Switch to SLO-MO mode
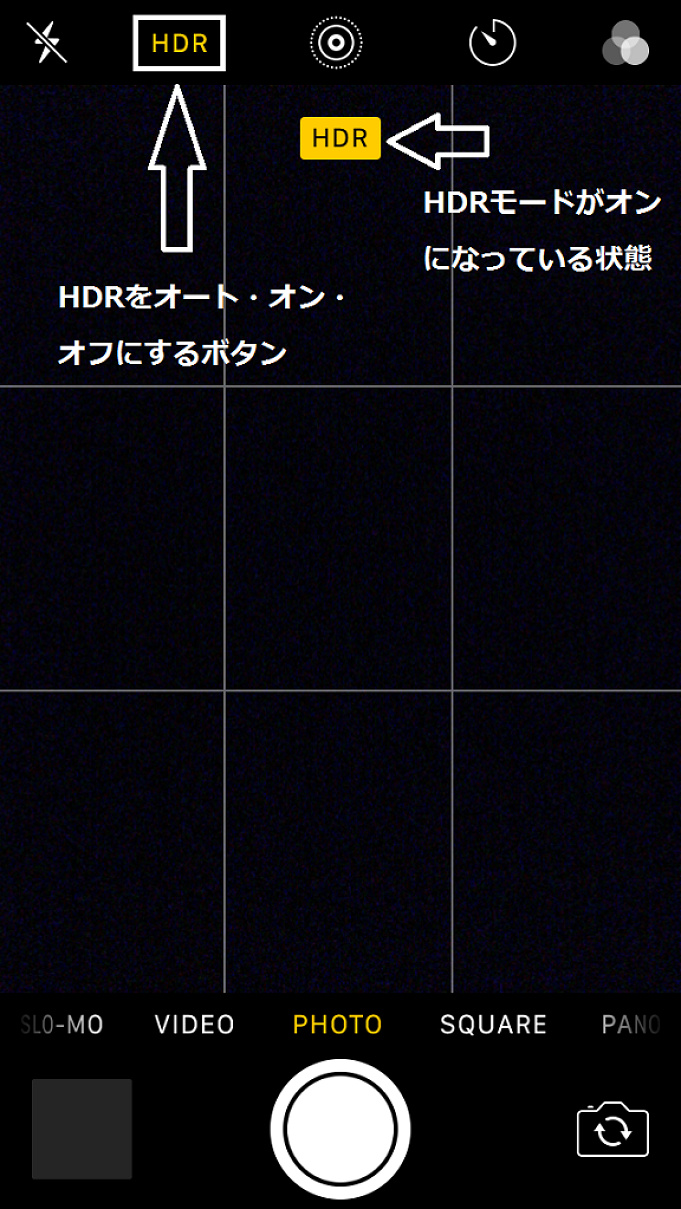 click(62, 1025)
